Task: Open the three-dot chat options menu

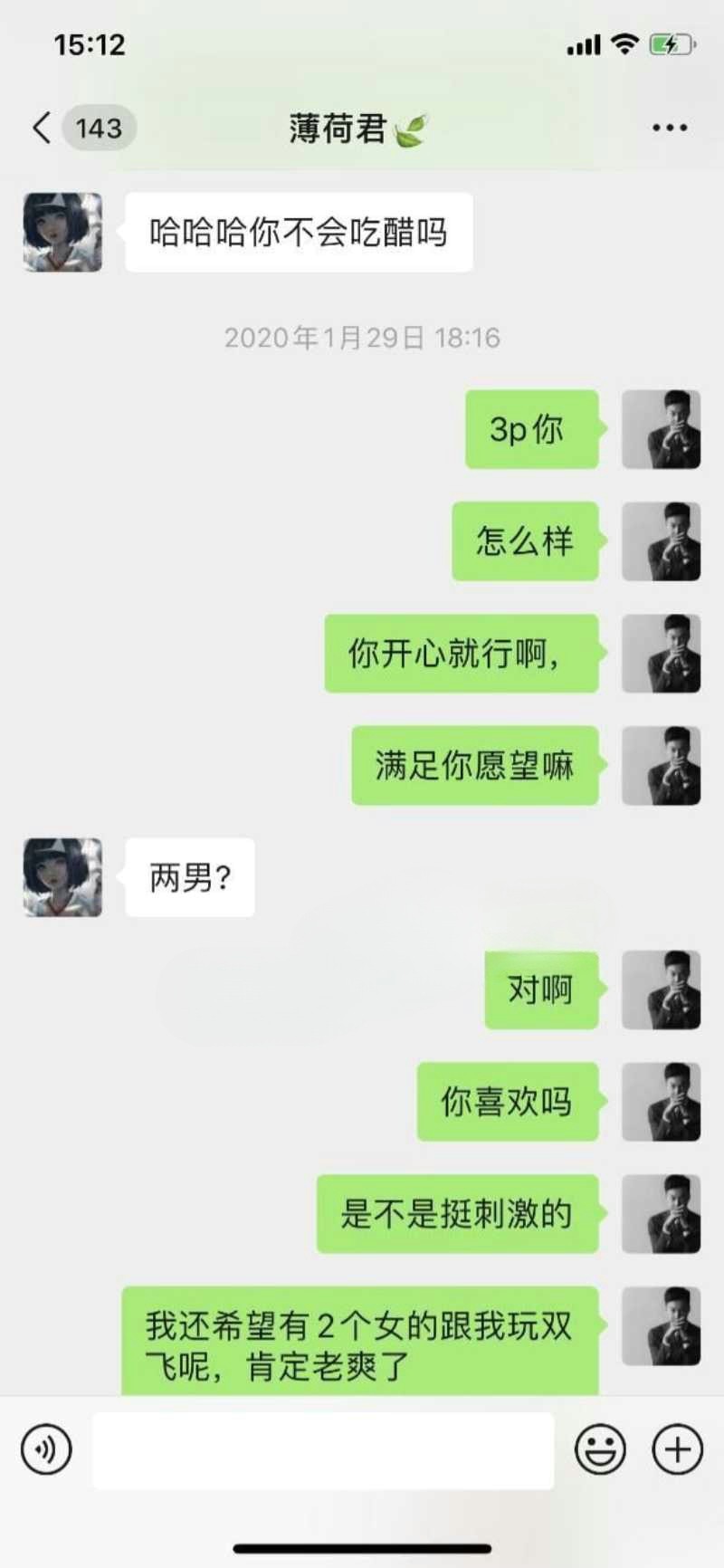Action: point(669,128)
